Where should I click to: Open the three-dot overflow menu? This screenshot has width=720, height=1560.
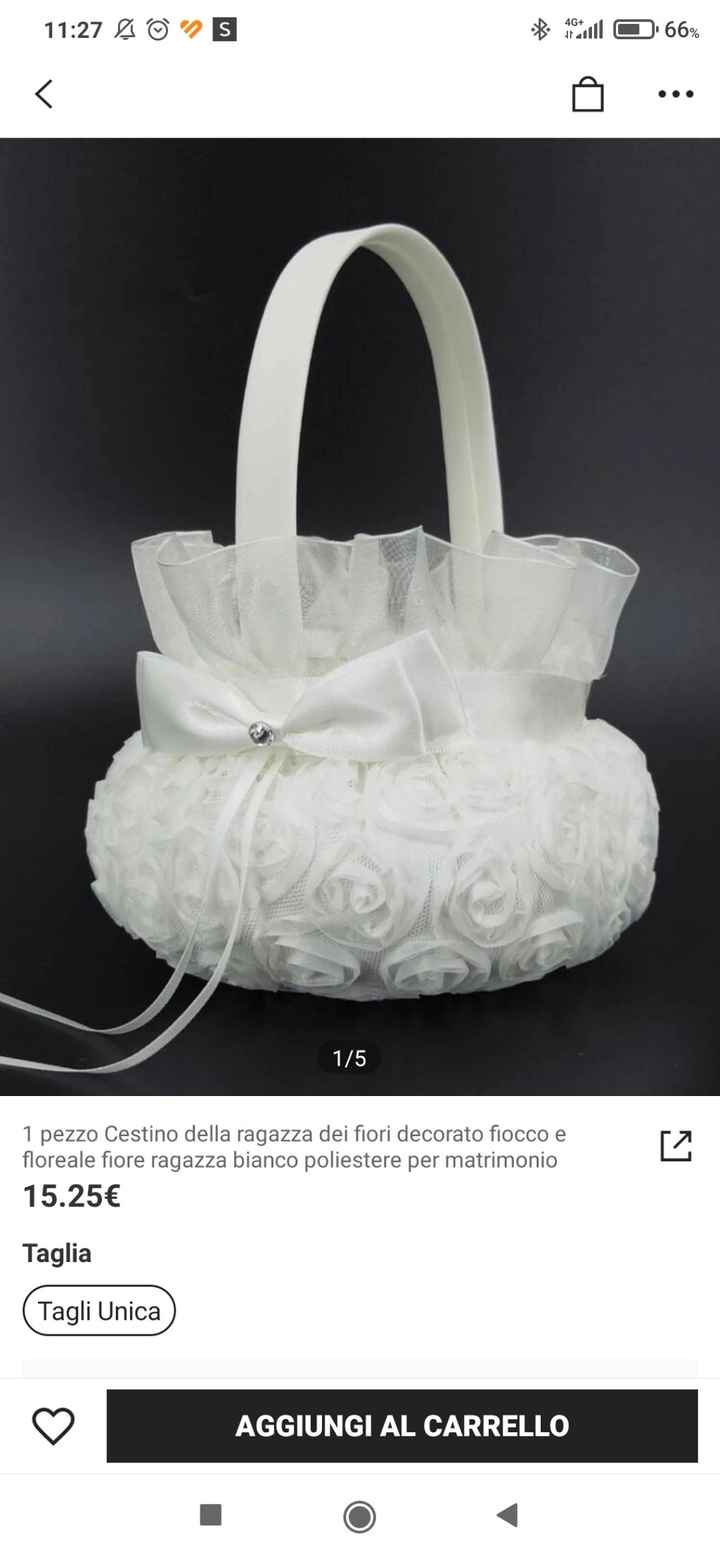pos(675,94)
